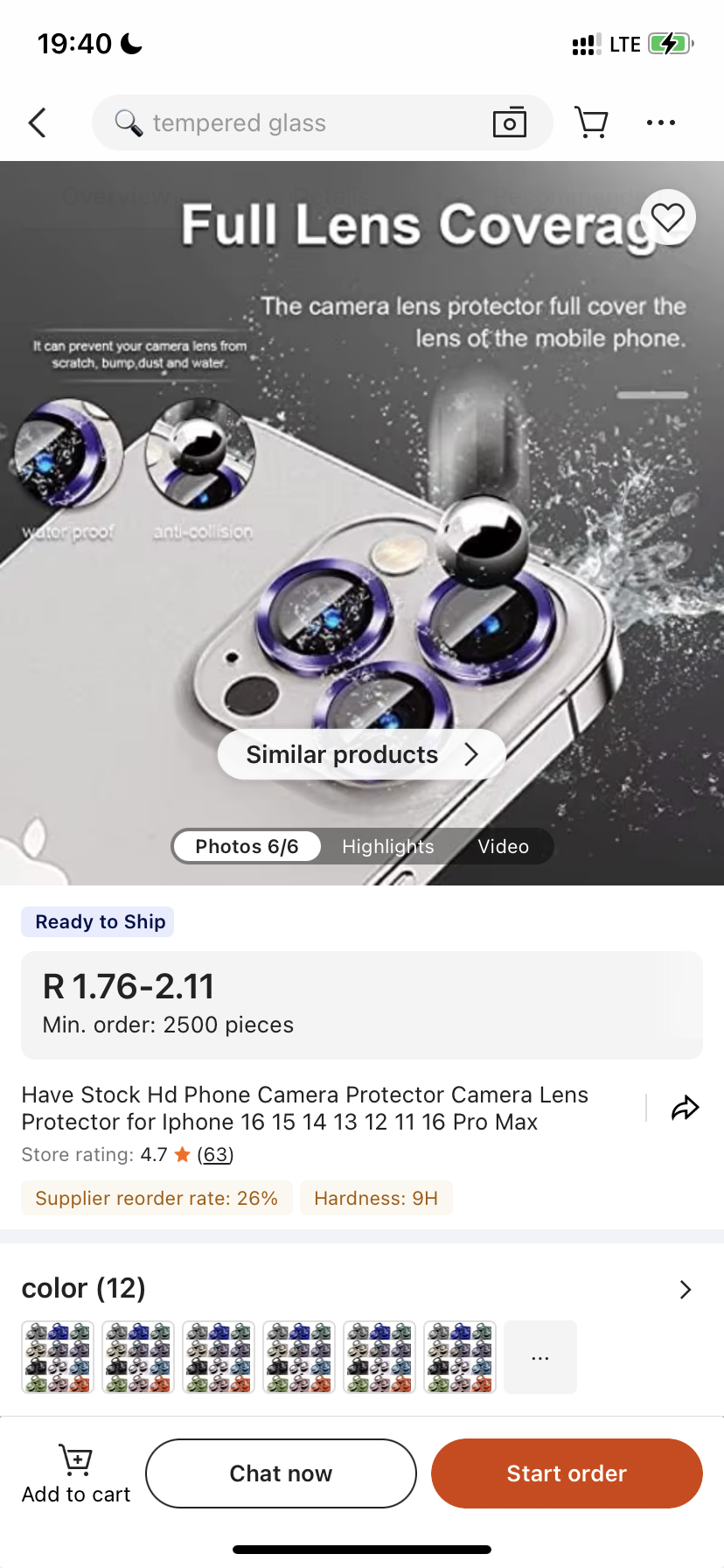Switch to the Video tab

[x=503, y=846]
